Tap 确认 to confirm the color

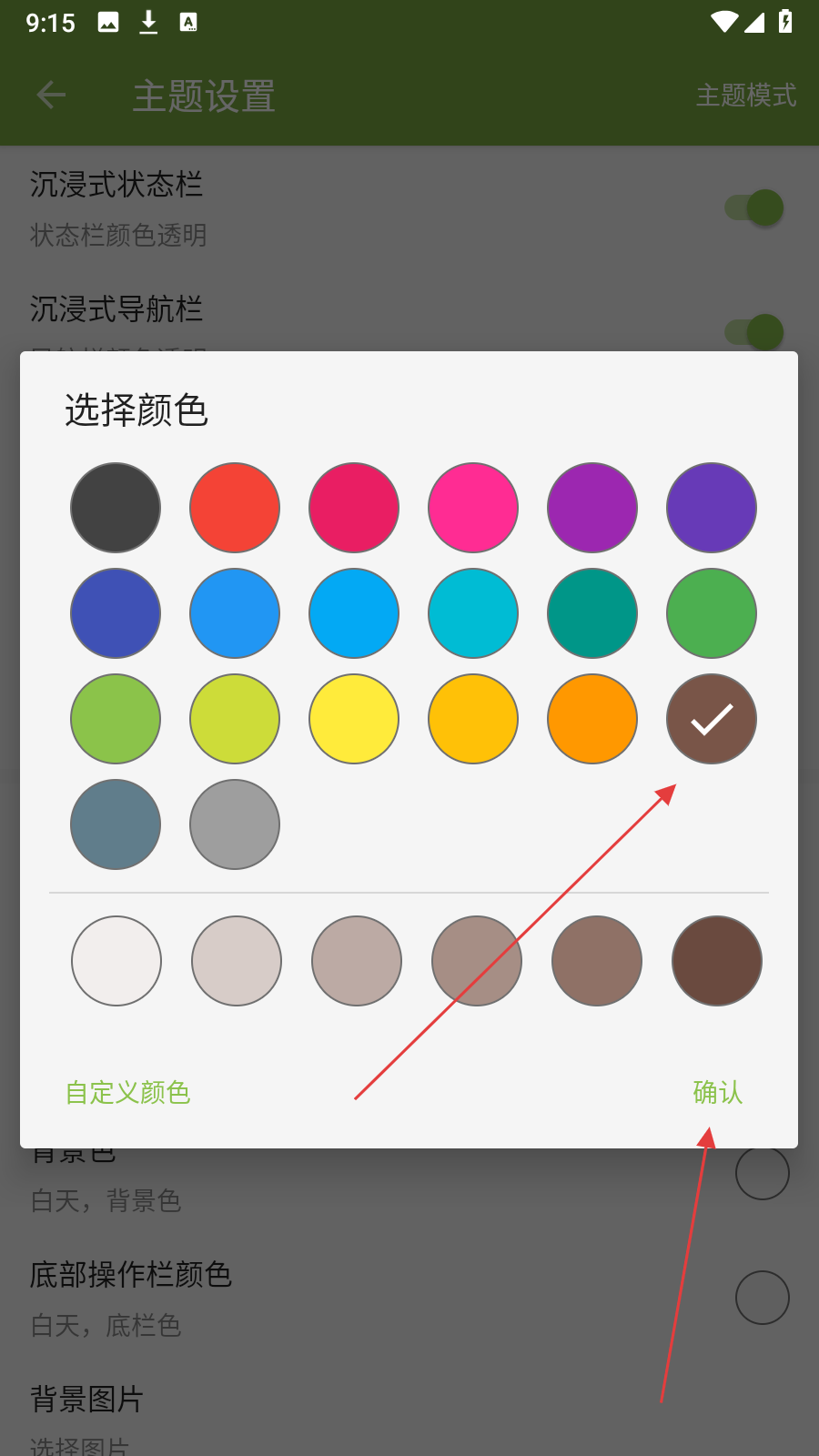click(717, 1092)
